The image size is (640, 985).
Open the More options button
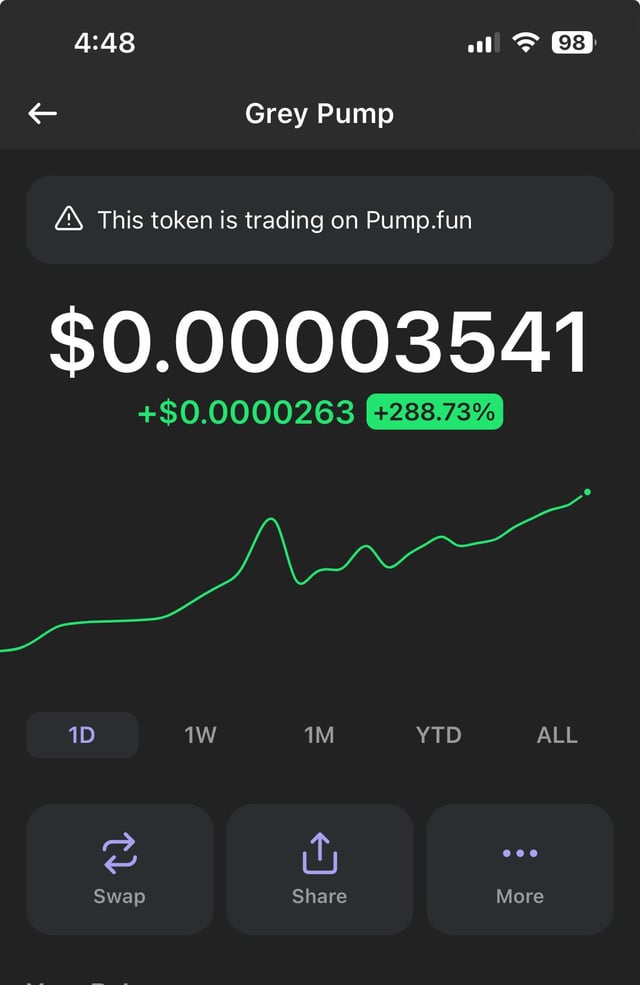[520, 869]
